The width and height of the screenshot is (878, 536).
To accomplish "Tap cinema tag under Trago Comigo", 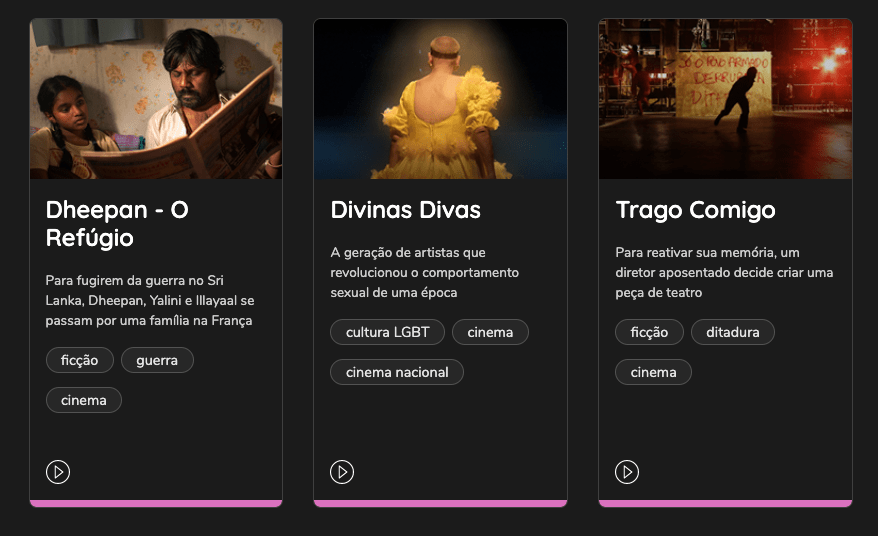I will tap(653, 372).
